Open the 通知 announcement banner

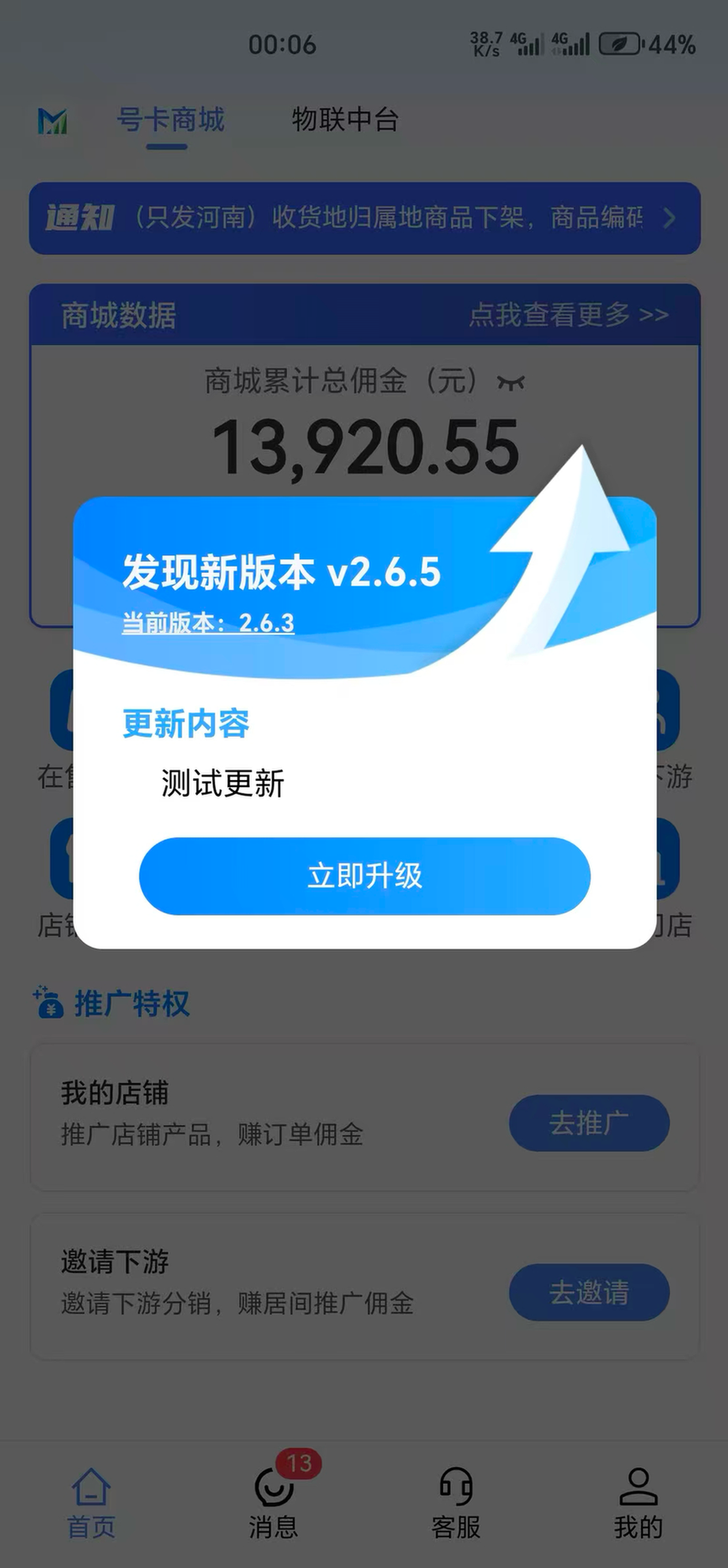tap(364, 218)
